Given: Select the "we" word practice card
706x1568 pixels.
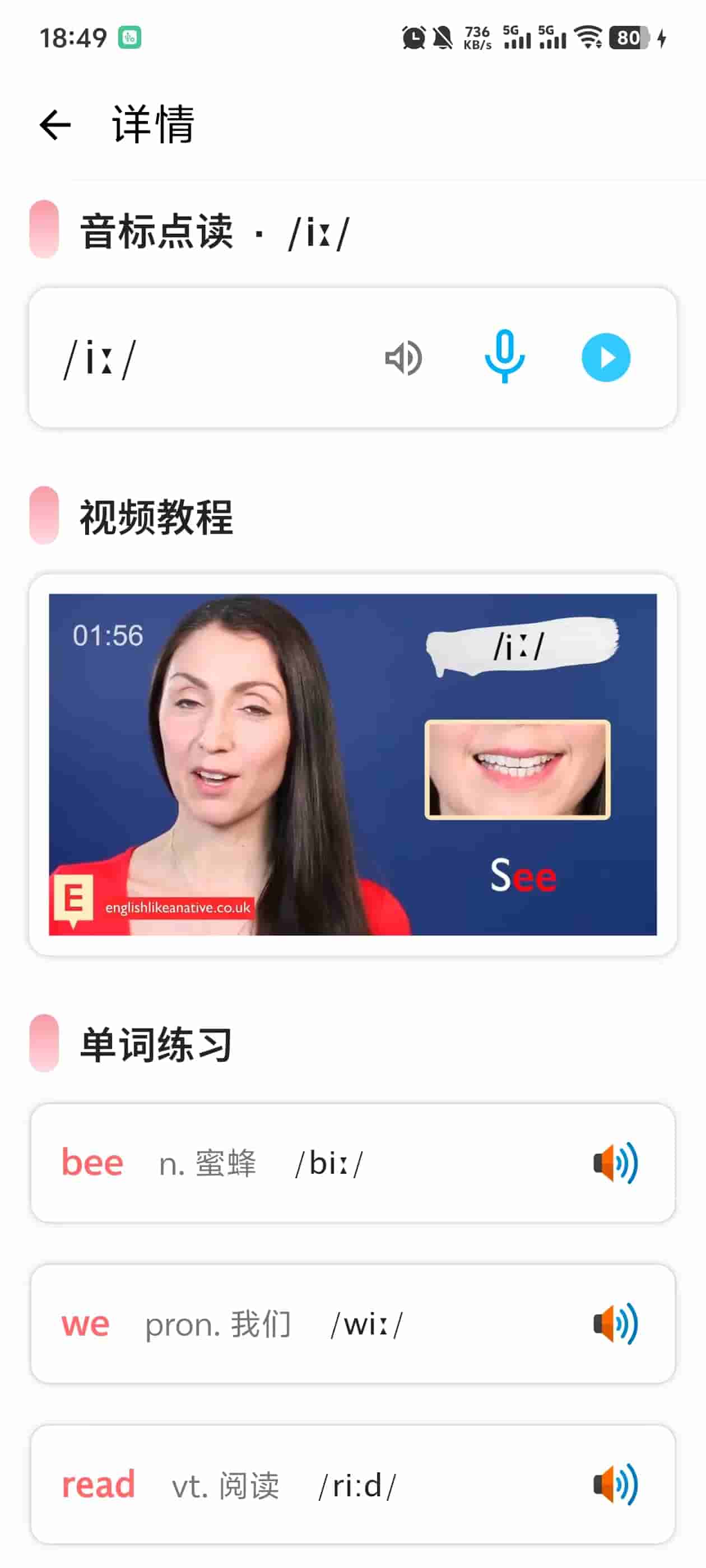Looking at the screenshot, I should 274,1324.
